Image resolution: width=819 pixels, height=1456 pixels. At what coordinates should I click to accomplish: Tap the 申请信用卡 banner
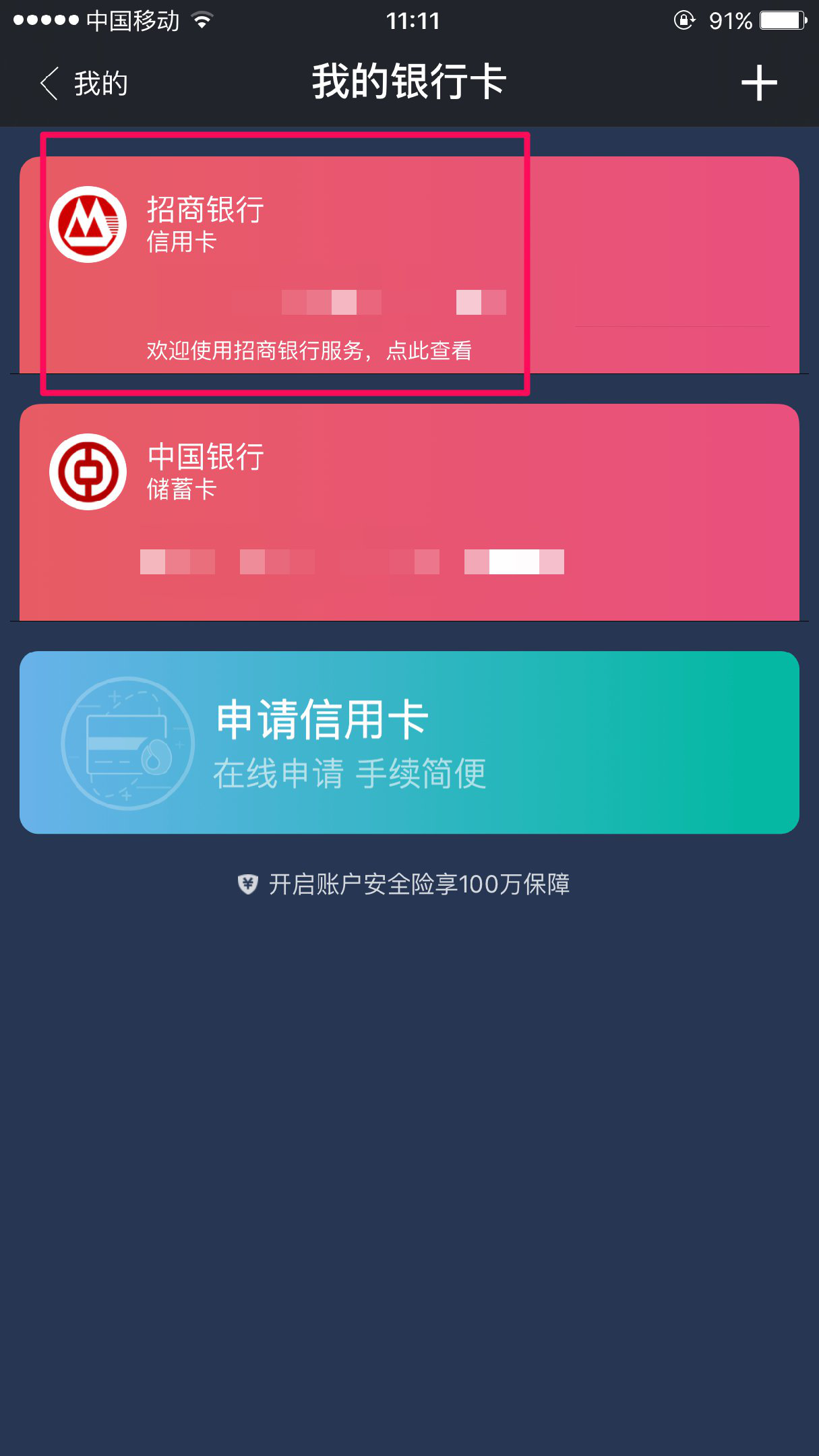[x=408, y=742]
